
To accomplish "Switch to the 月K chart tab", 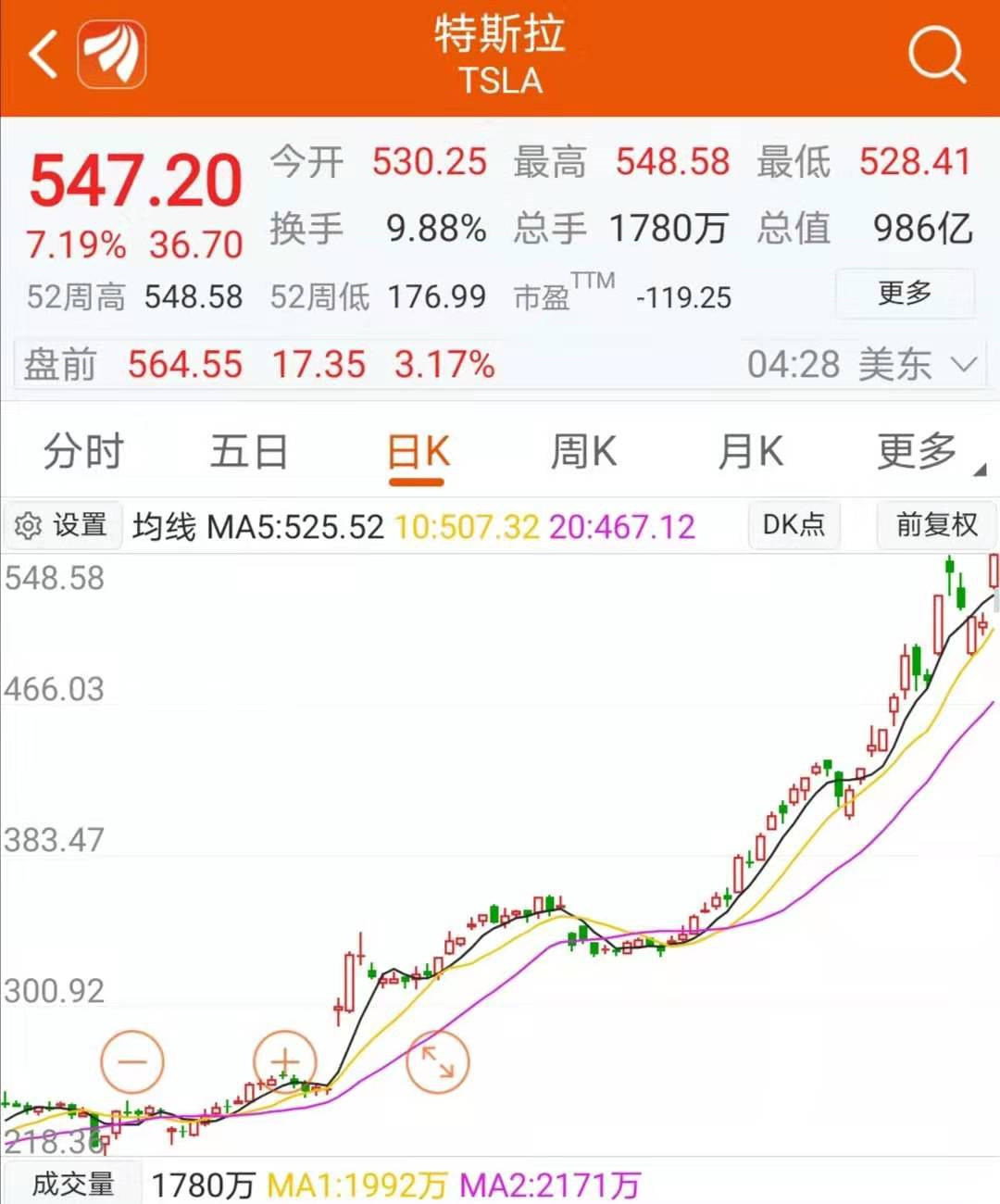I will coord(751,453).
